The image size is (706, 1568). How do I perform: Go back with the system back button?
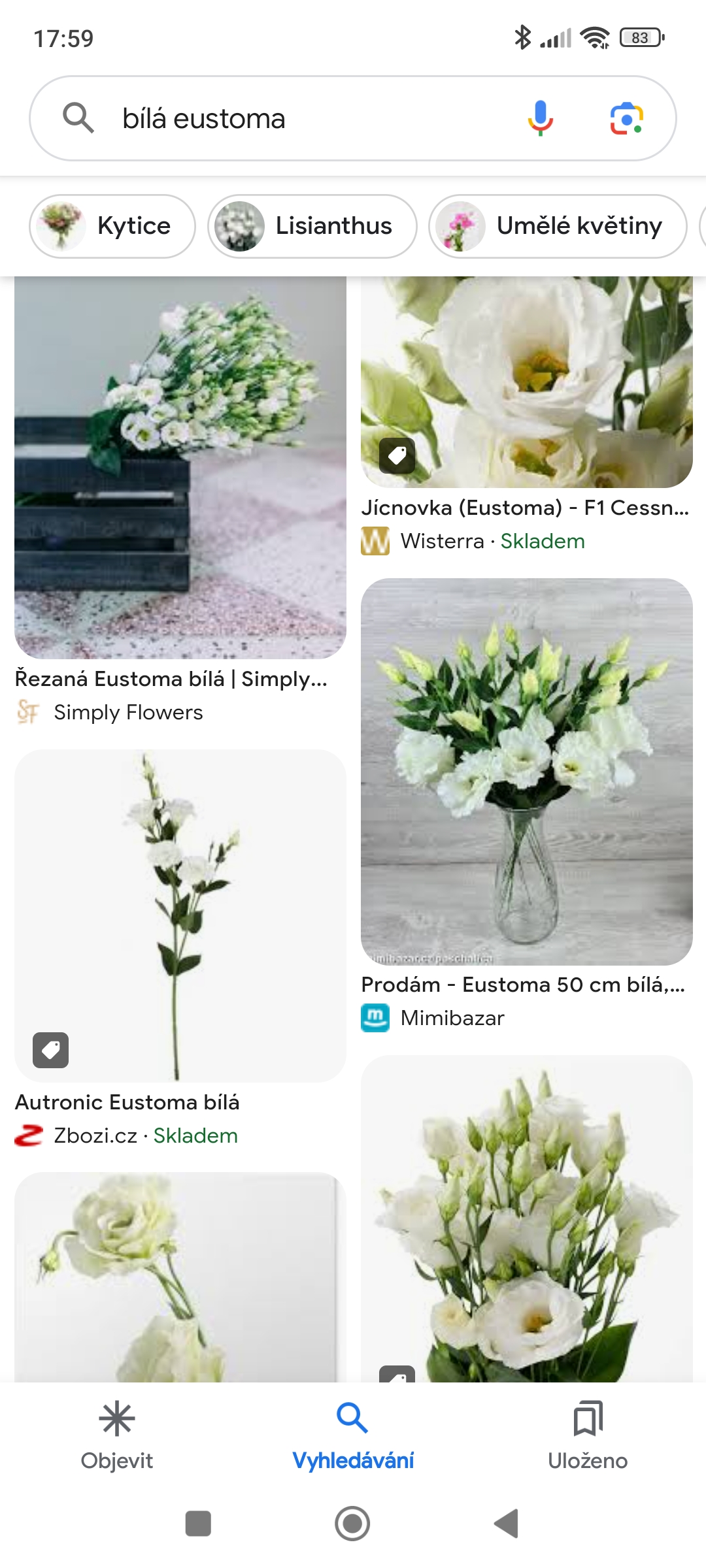[507, 1524]
